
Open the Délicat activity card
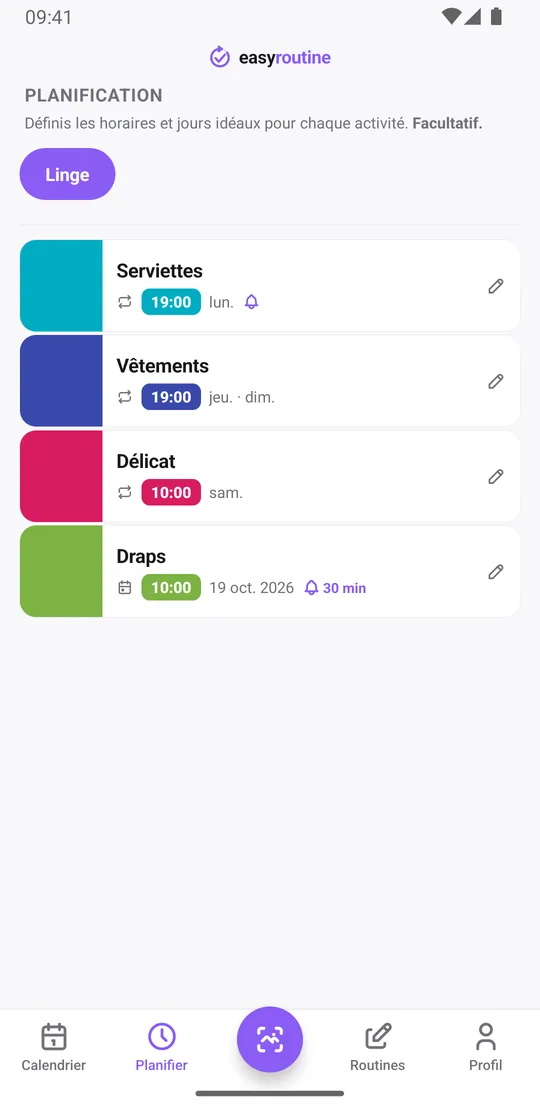pos(270,476)
